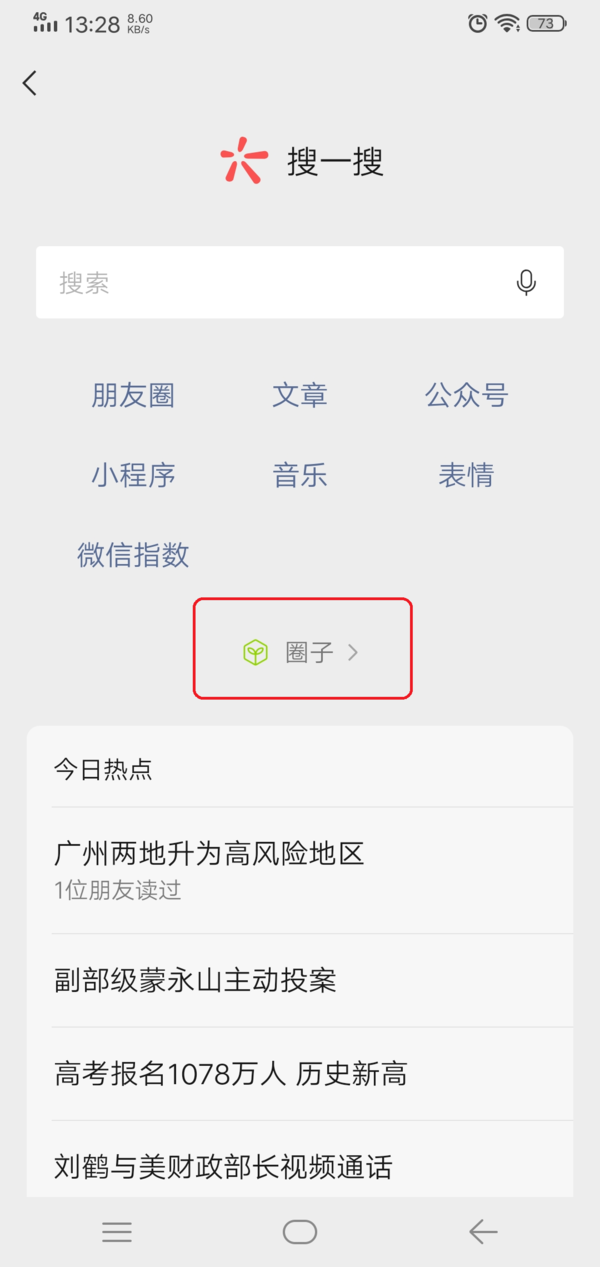Open hot topic 广州两地升为高风险地区

pos(300,868)
